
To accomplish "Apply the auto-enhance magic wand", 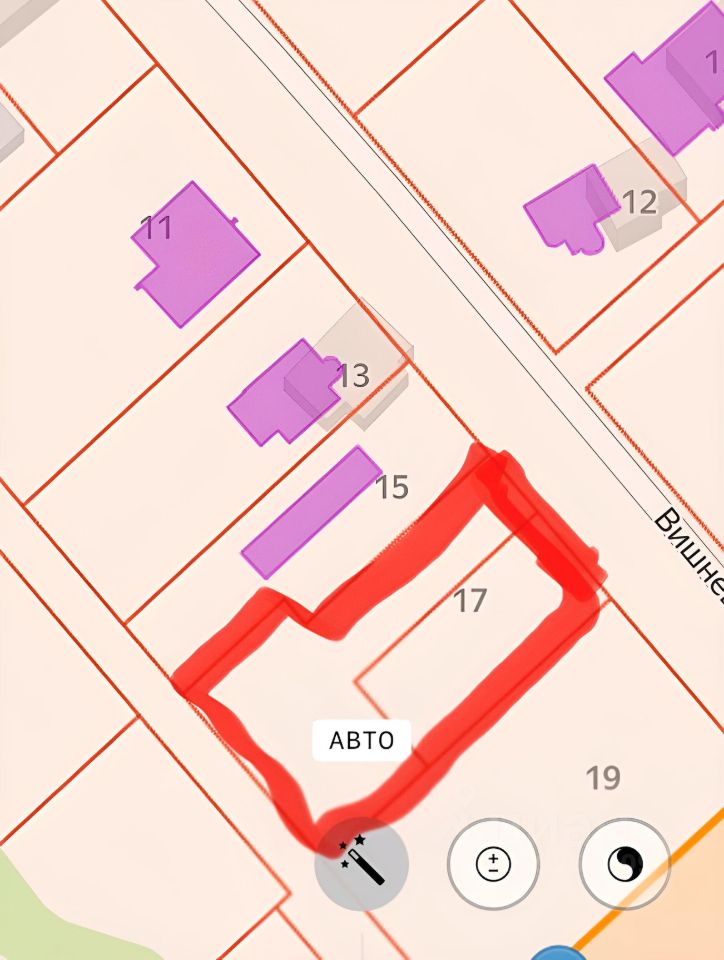I will pyautogui.click(x=361, y=863).
